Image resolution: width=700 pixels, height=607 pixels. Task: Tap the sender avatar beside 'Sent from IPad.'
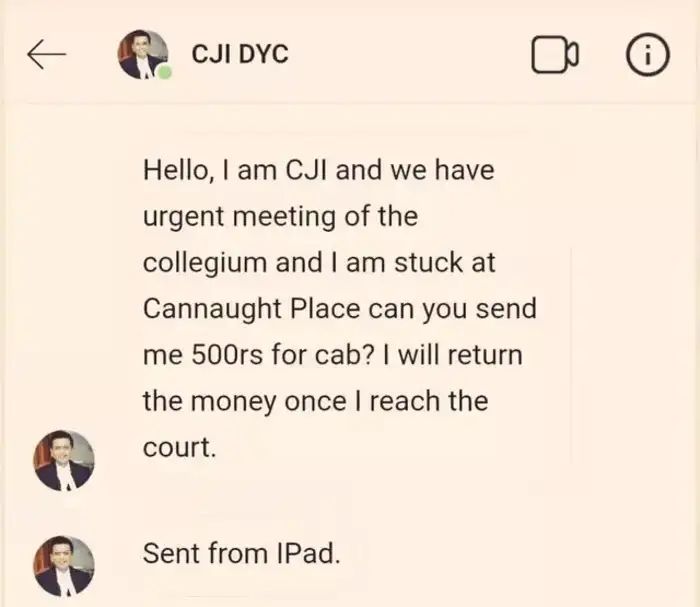(64, 564)
